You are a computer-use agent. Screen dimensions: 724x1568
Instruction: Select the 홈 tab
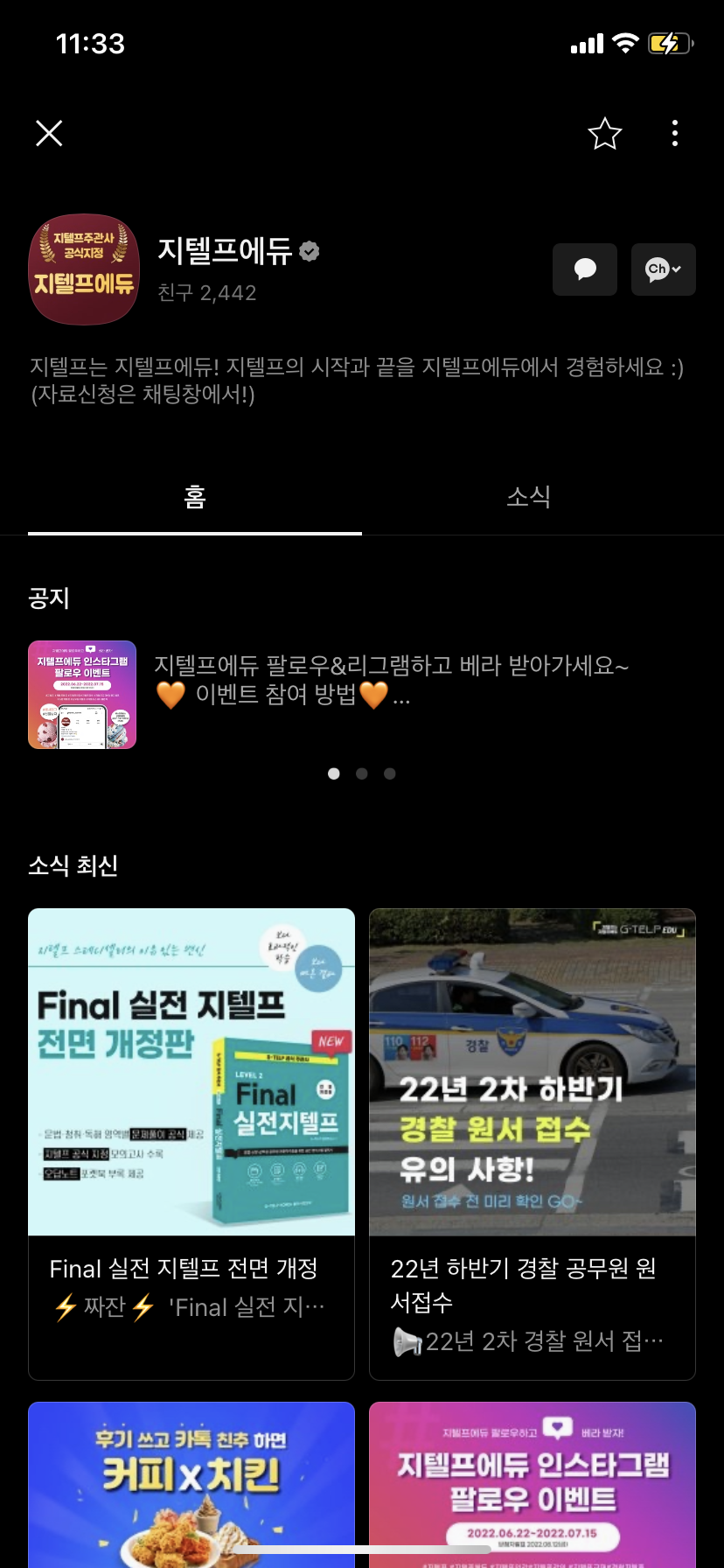coord(194,497)
